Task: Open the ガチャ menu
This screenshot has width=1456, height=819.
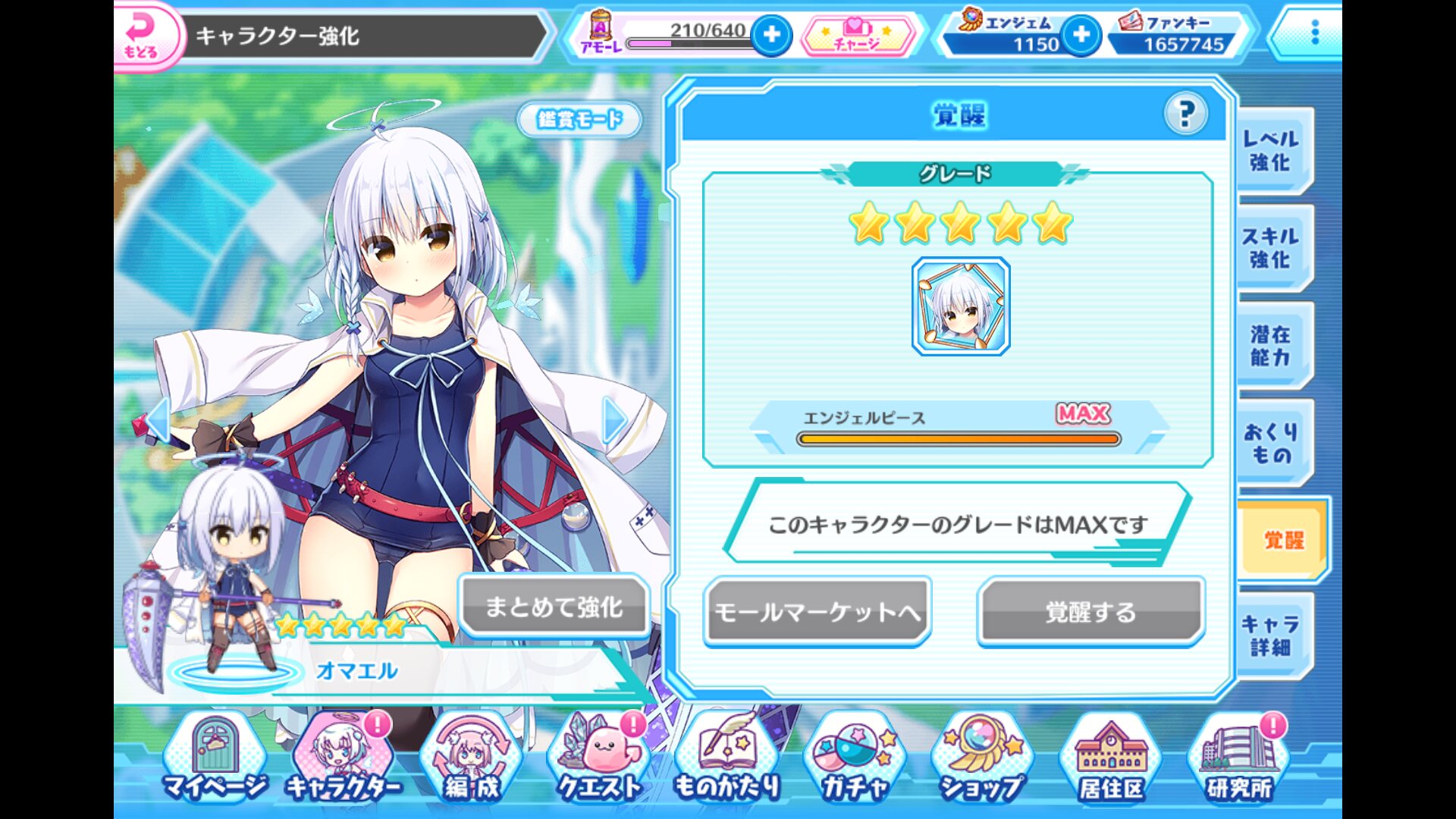Action: tap(855, 758)
